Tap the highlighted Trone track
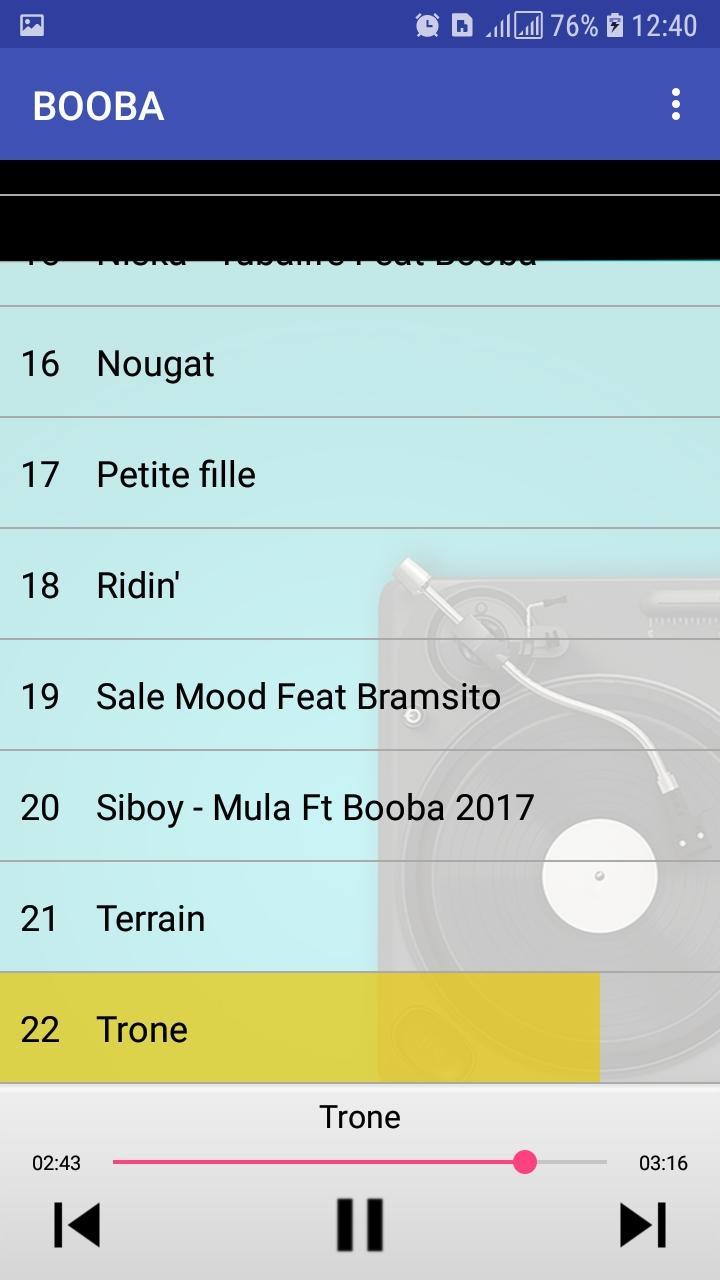This screenshot has height=1280, width=720. 300,1029
